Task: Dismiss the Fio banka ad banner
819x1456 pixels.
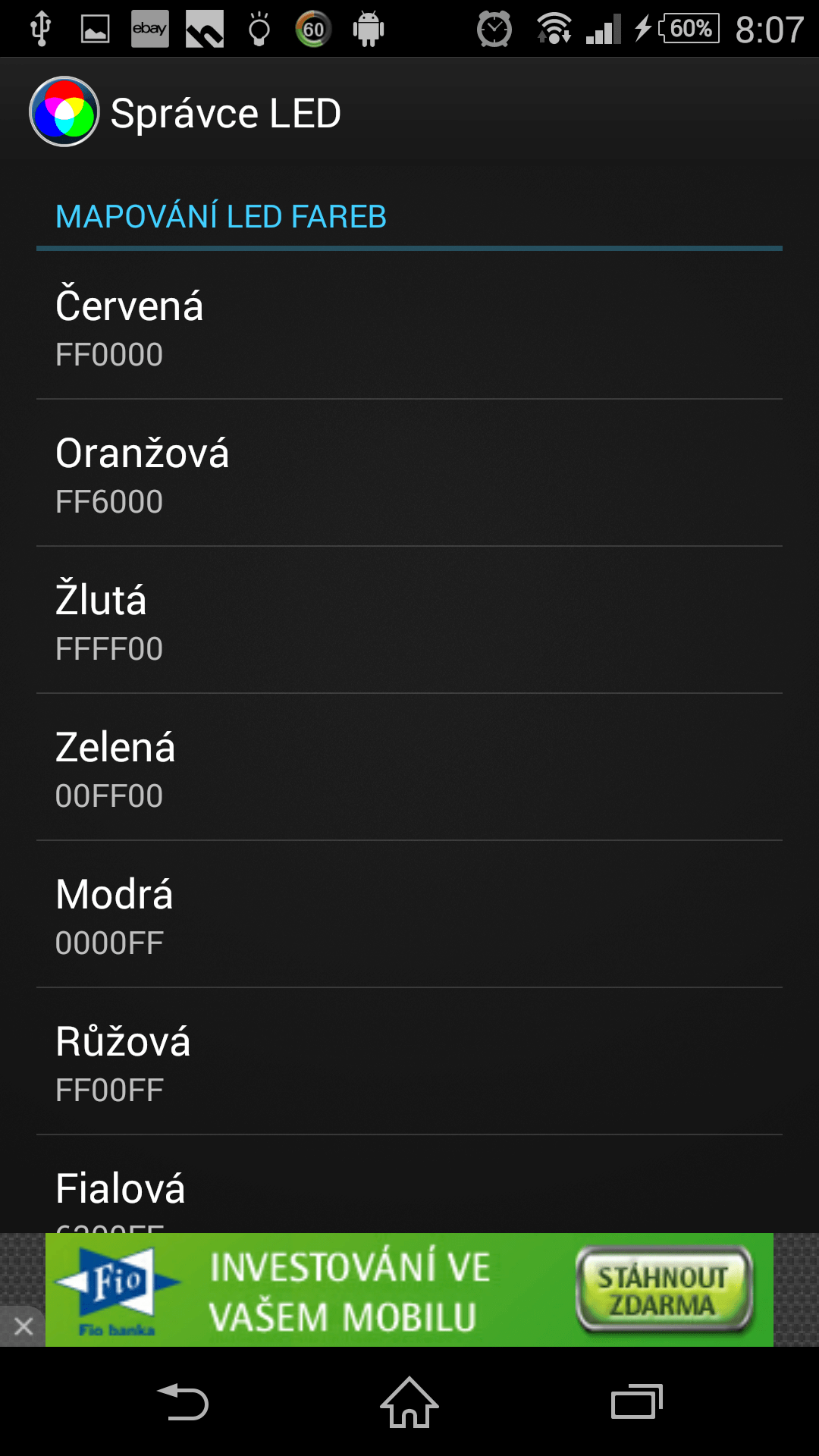Action: 23,1326
